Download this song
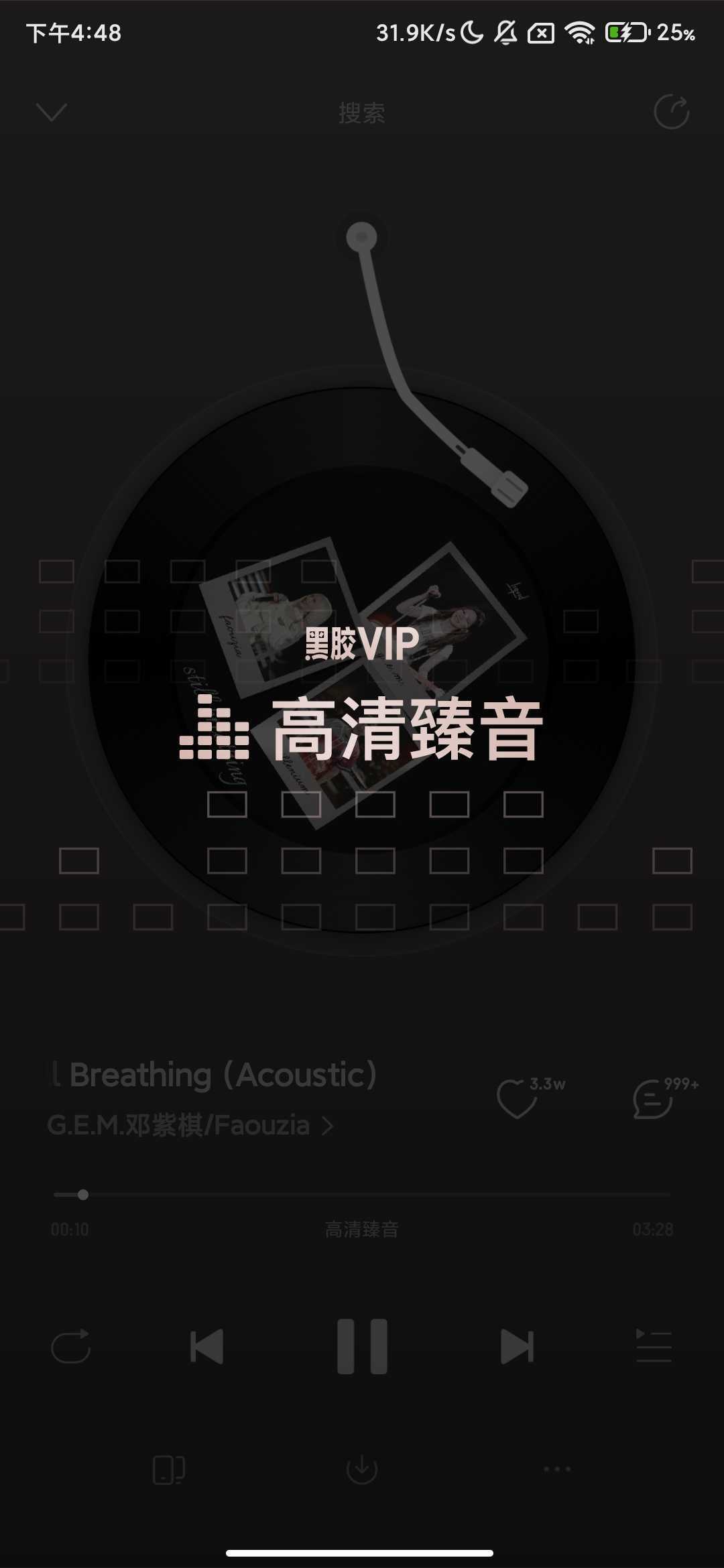Viewport: 724px width, 1568px height. [x=362, y=1469]
